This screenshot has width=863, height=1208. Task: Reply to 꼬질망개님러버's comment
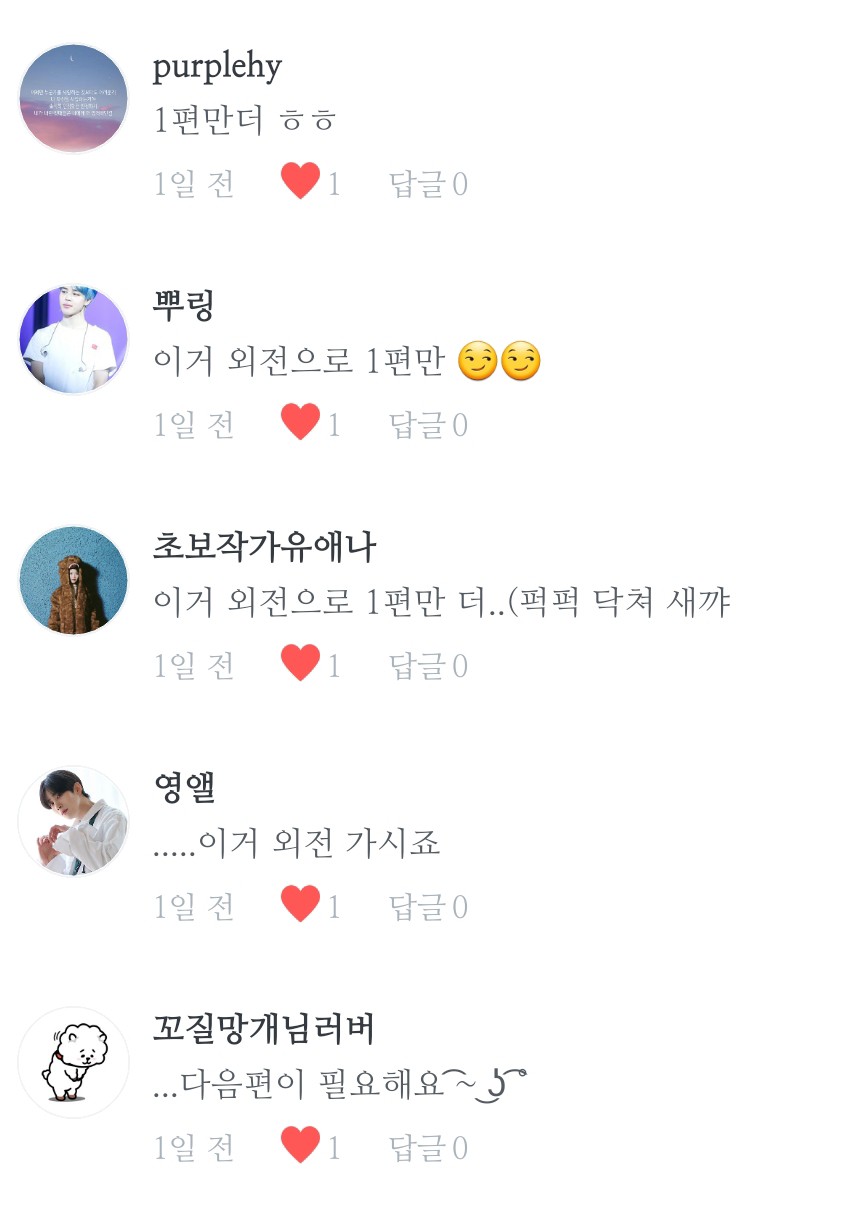click(x=428, y=1148)
